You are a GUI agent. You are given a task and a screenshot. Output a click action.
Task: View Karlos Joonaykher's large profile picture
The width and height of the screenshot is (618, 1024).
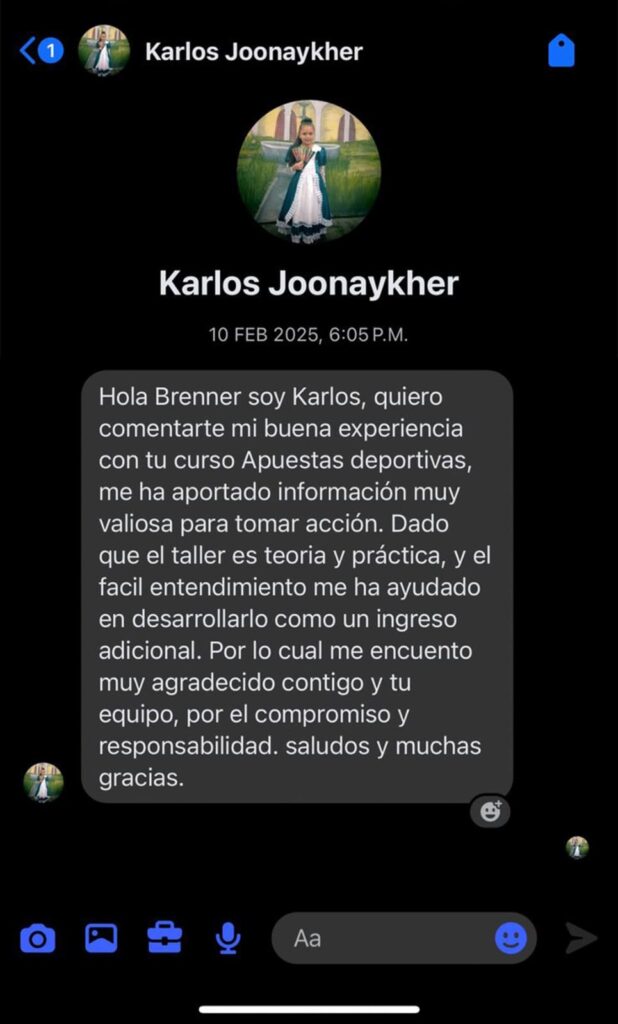pyautogui.click(x=308, y=171)
